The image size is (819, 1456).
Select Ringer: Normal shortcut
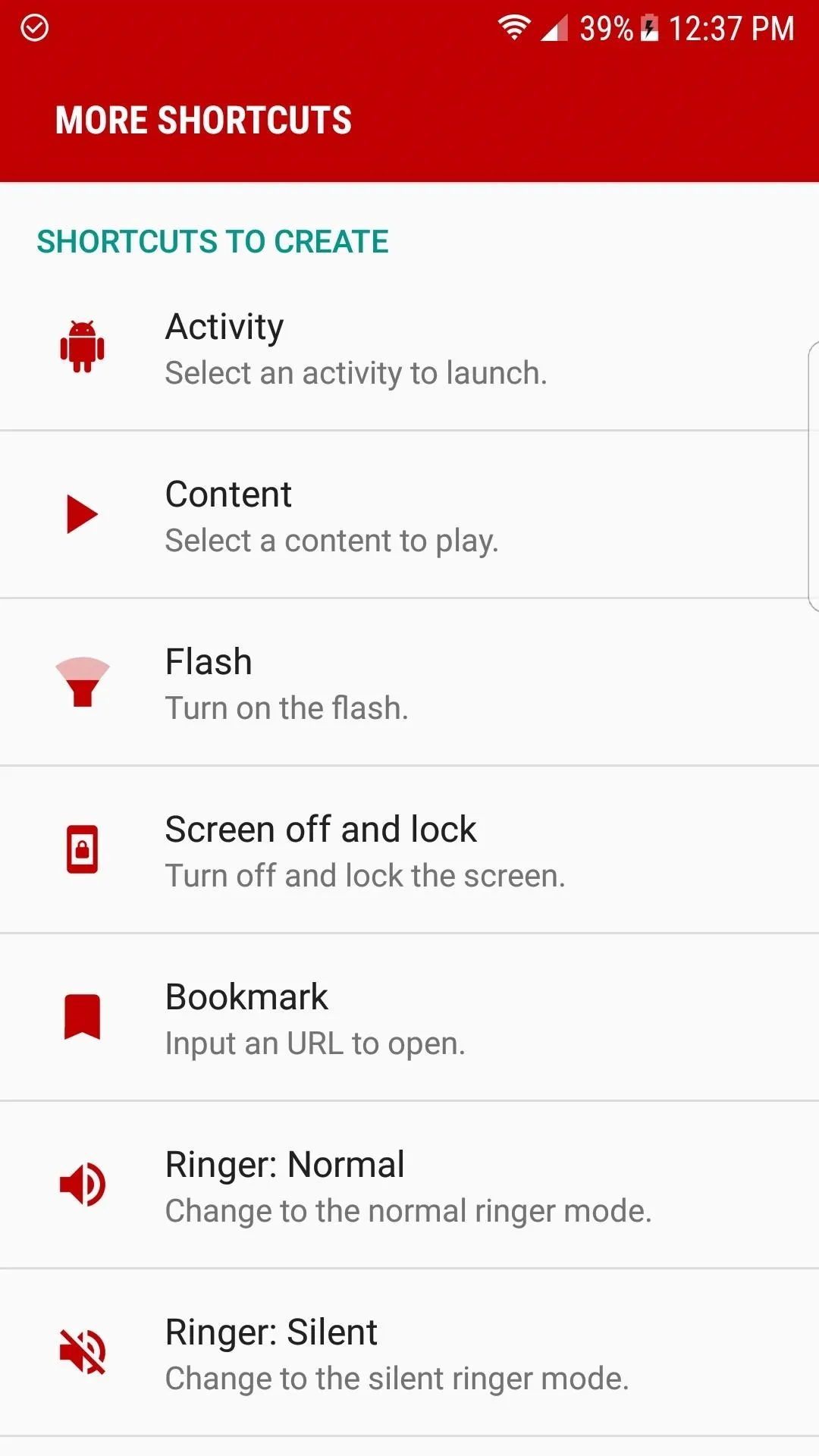409,1185
